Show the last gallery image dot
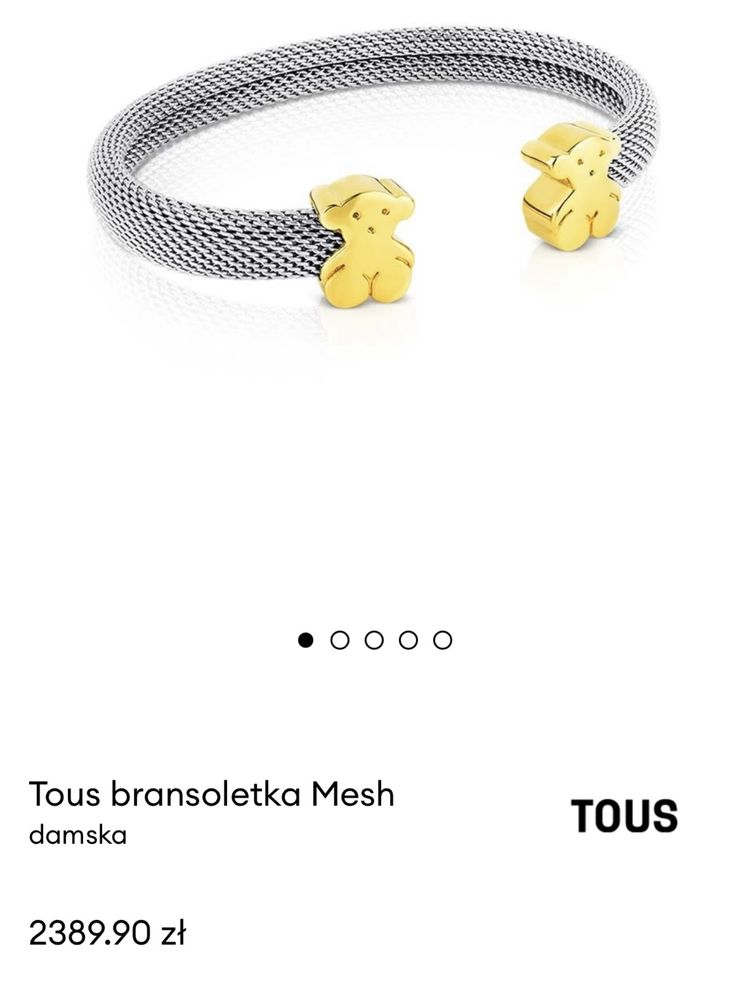748x1000 pixels. 442,640
